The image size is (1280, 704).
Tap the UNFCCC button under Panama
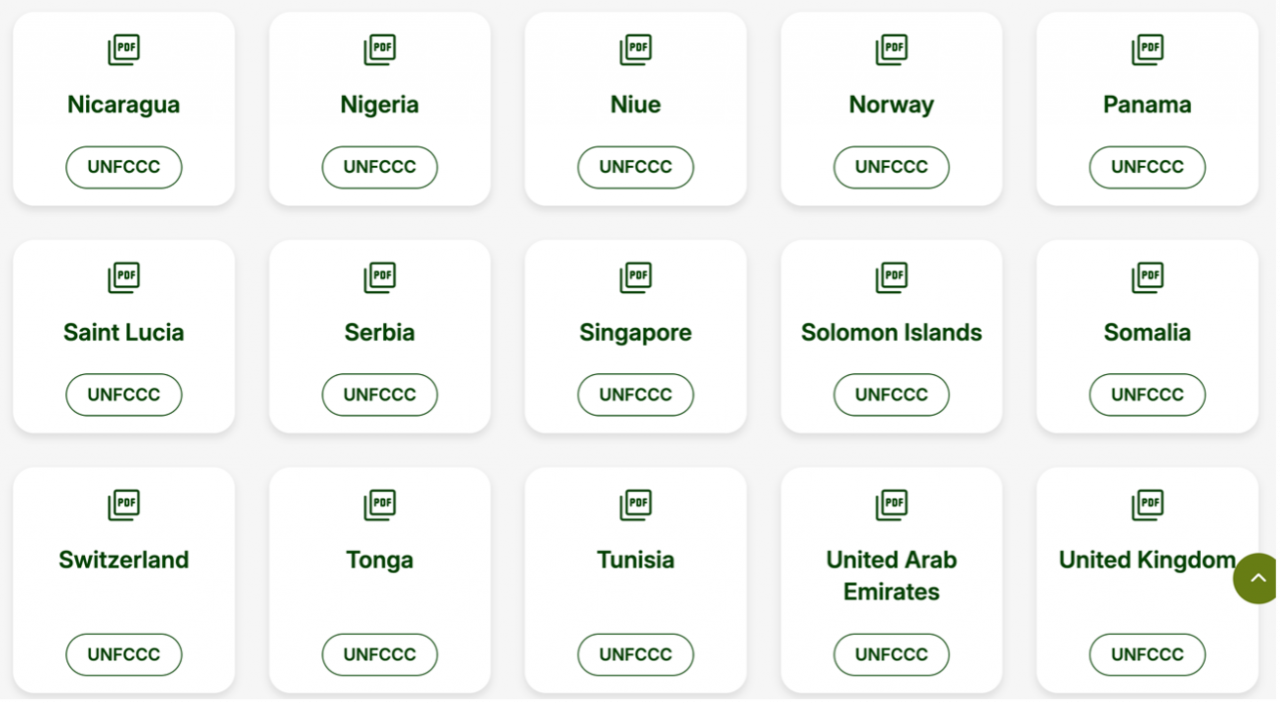point(1147,167)
